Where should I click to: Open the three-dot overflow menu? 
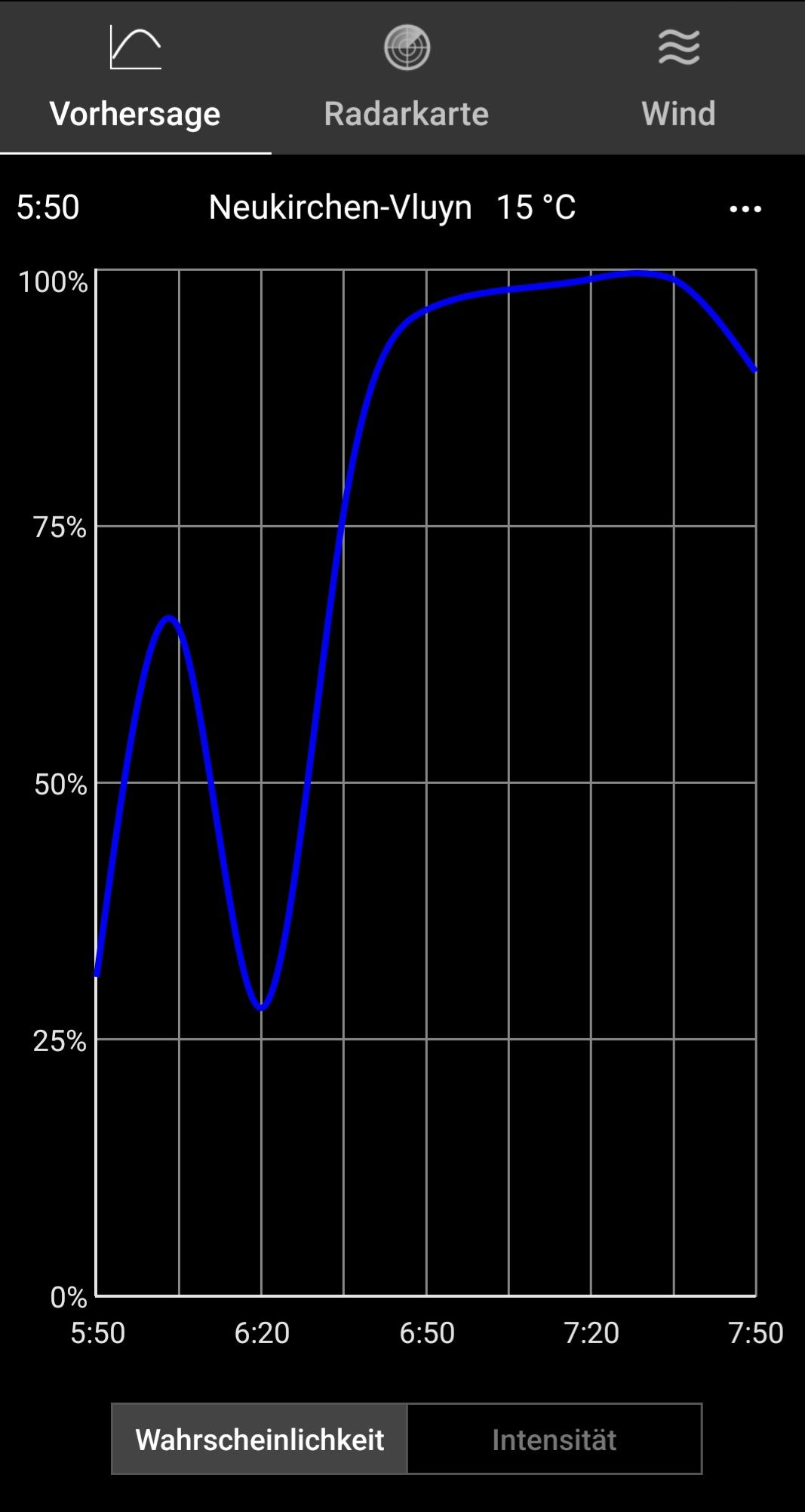click(x=745, y=209)
